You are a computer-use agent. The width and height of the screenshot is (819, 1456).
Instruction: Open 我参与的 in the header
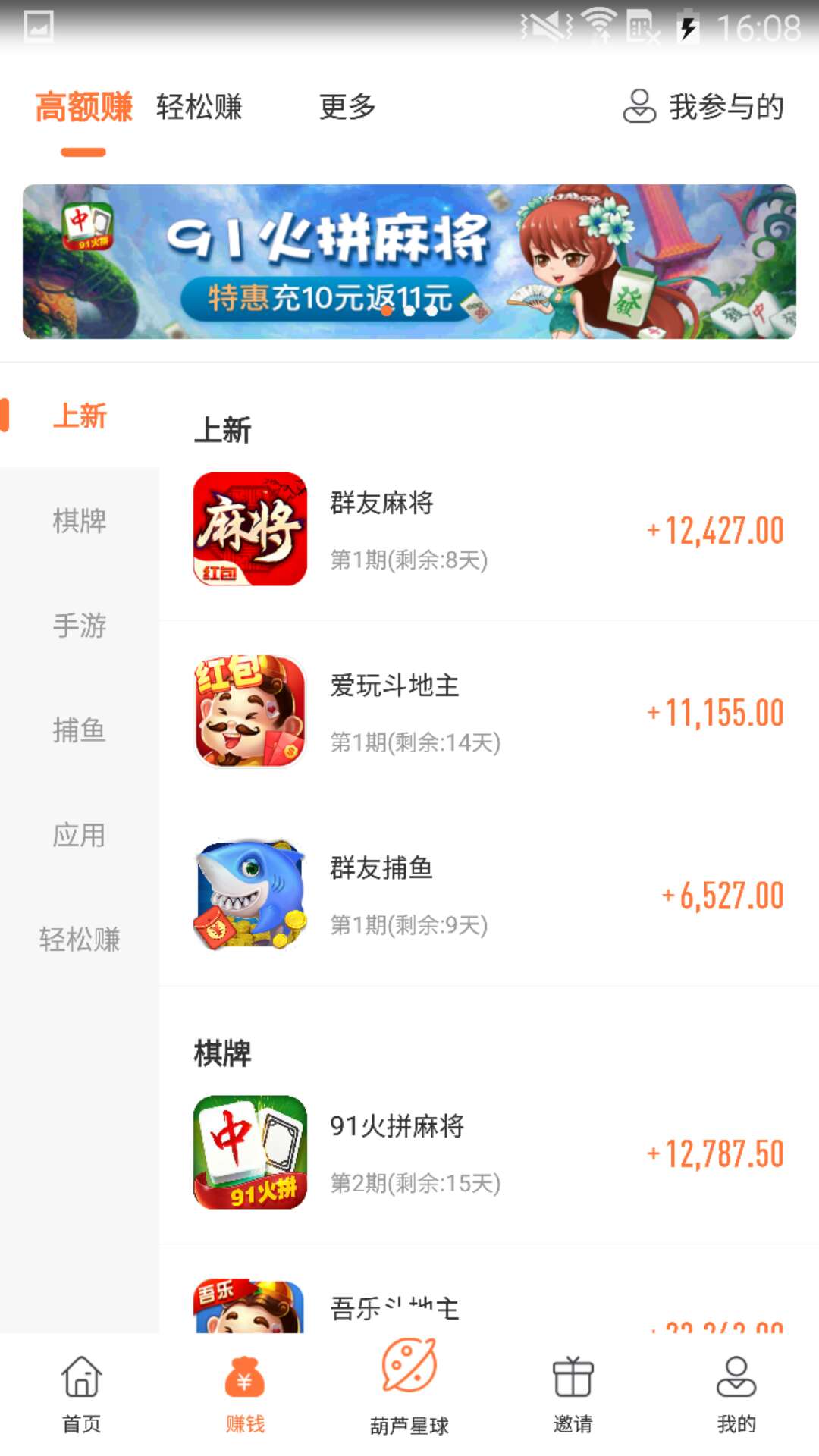pyautogui.click(x=703, y=107)
